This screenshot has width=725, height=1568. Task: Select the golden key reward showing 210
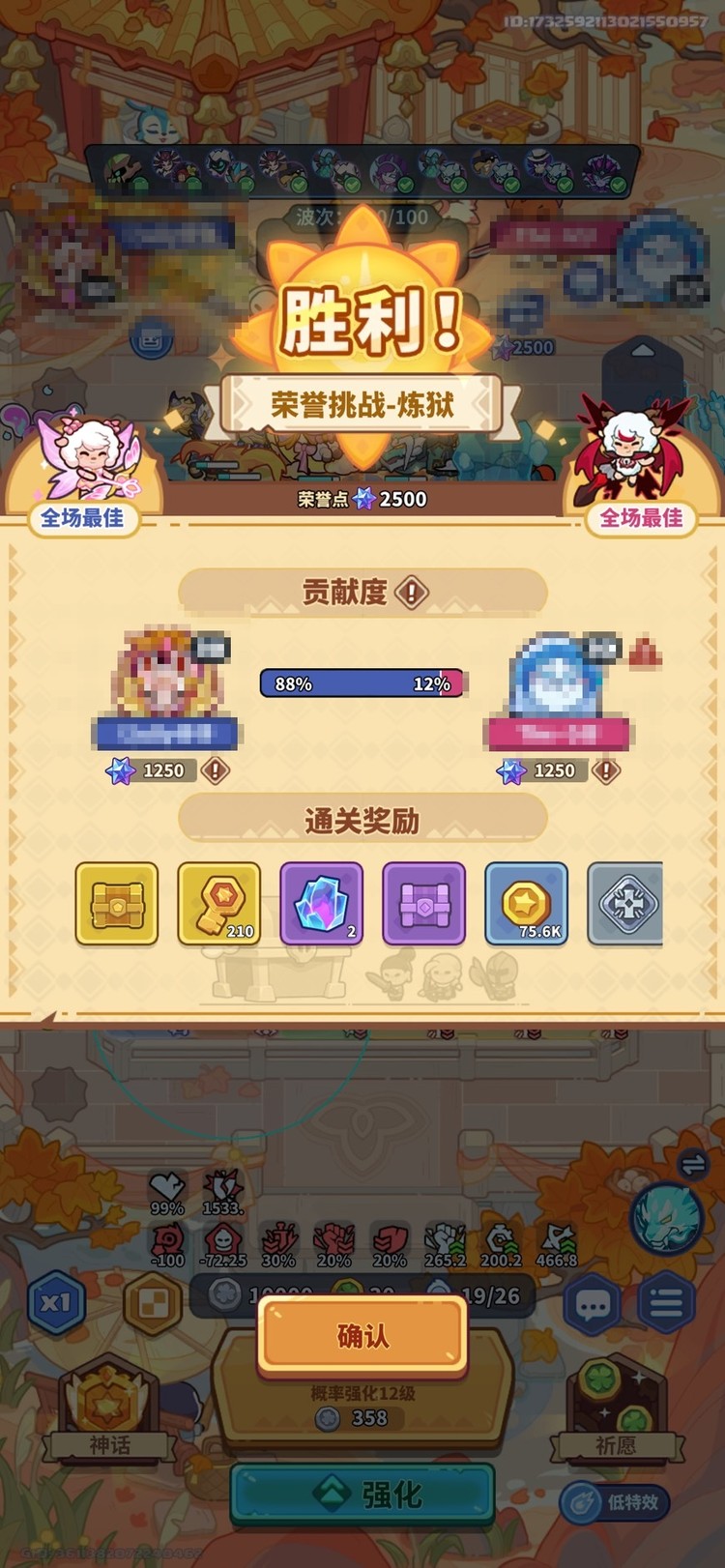[x=218, y=904]
